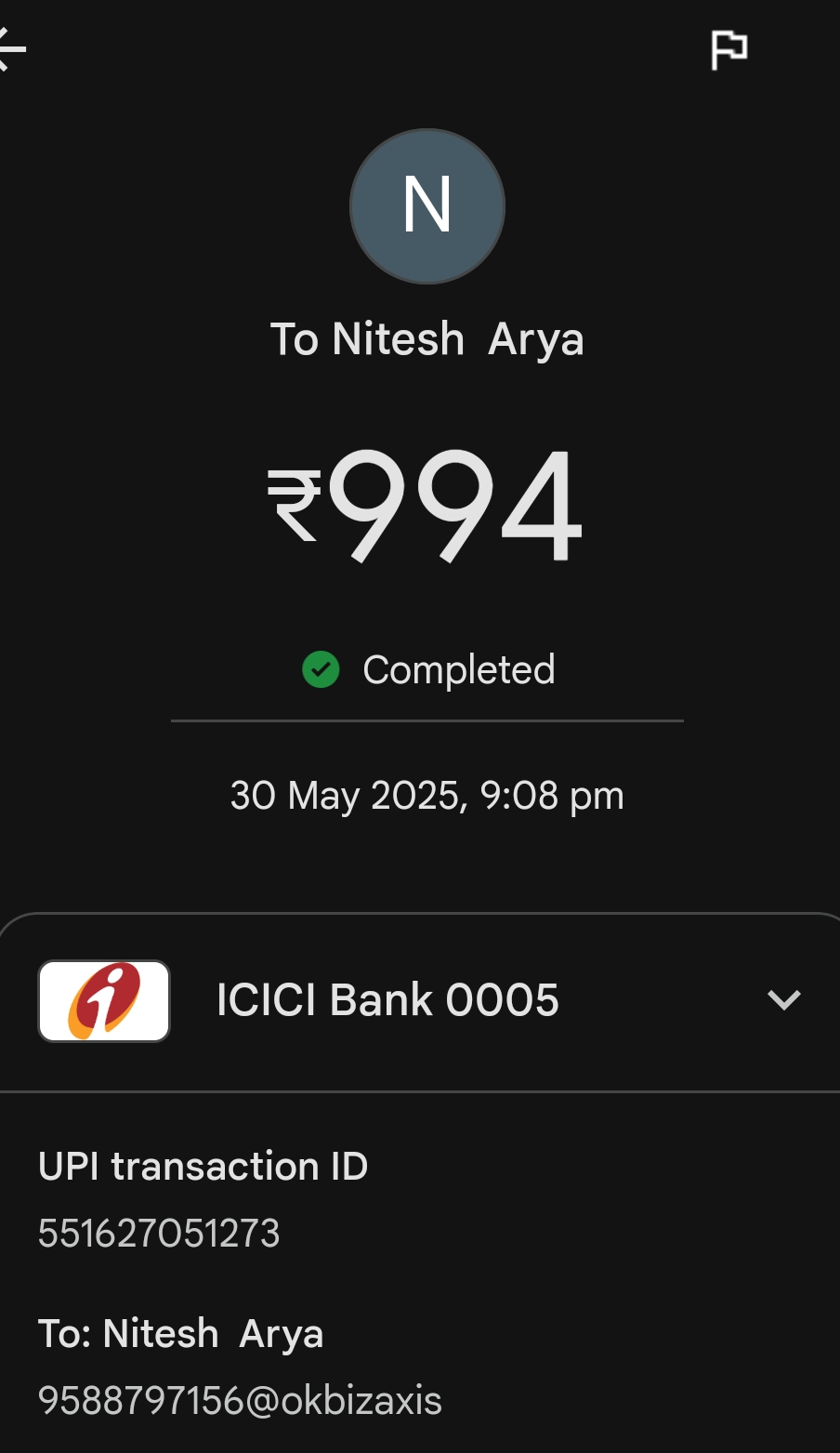Open Nitesh Arya's profile avatar
840x1453 pixels.
pyautogui.click(x=427, y=205)
